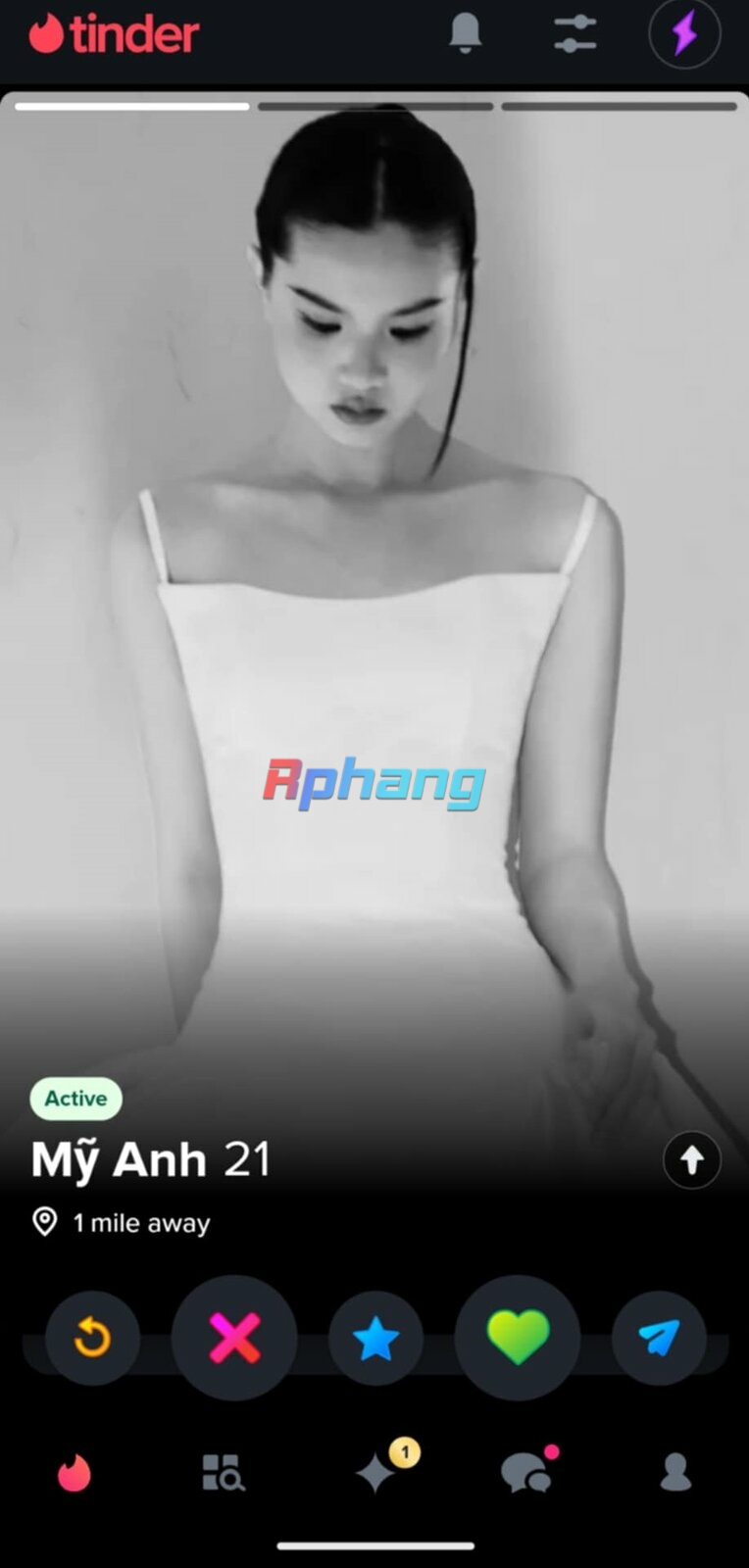
Task: Open the sparkle Likes tab
Action: 376,1471
